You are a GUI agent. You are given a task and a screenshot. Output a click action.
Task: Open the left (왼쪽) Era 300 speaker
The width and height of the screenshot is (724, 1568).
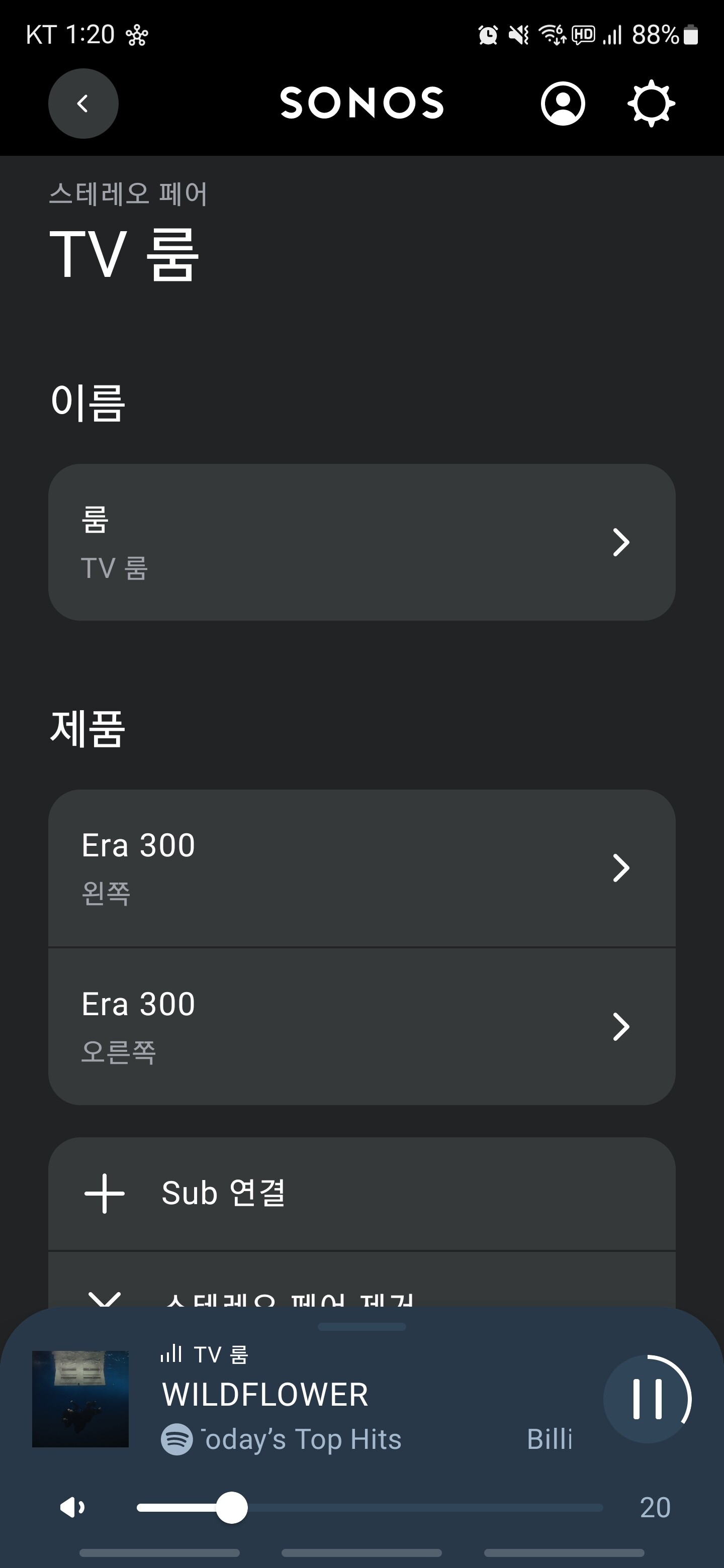pos(361,868)
